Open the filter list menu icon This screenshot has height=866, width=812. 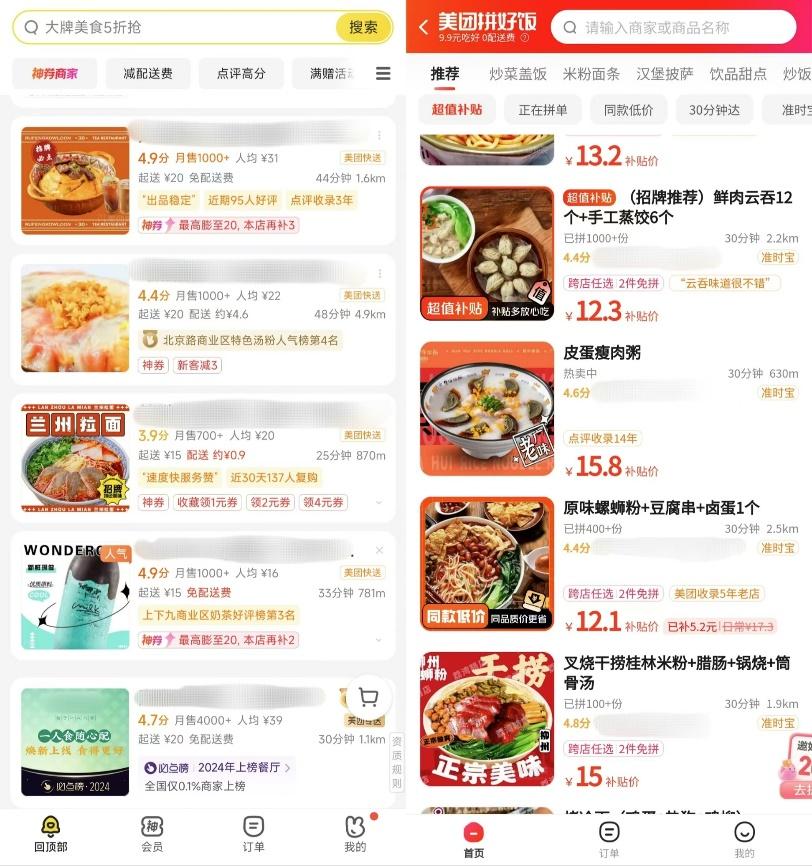tap(383, 73)
